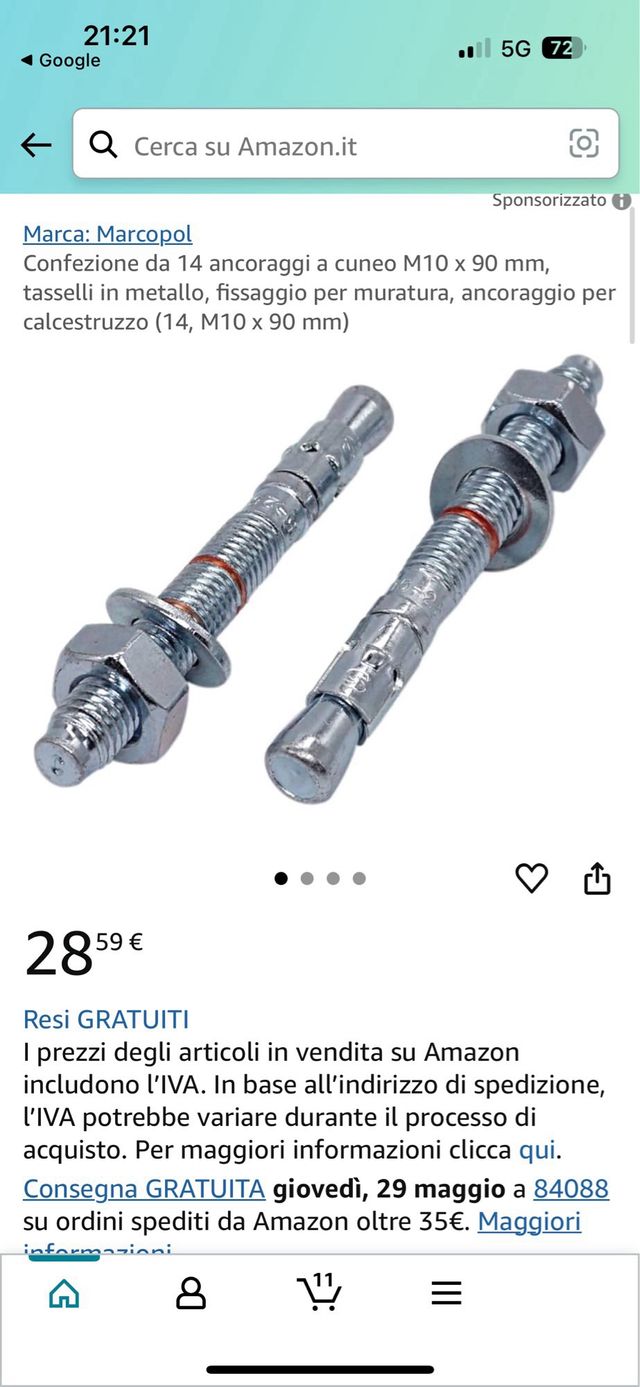This screenshot has width=640, height=1387.
Task: Switch to the Home tab
Action: coord(64,1294)
